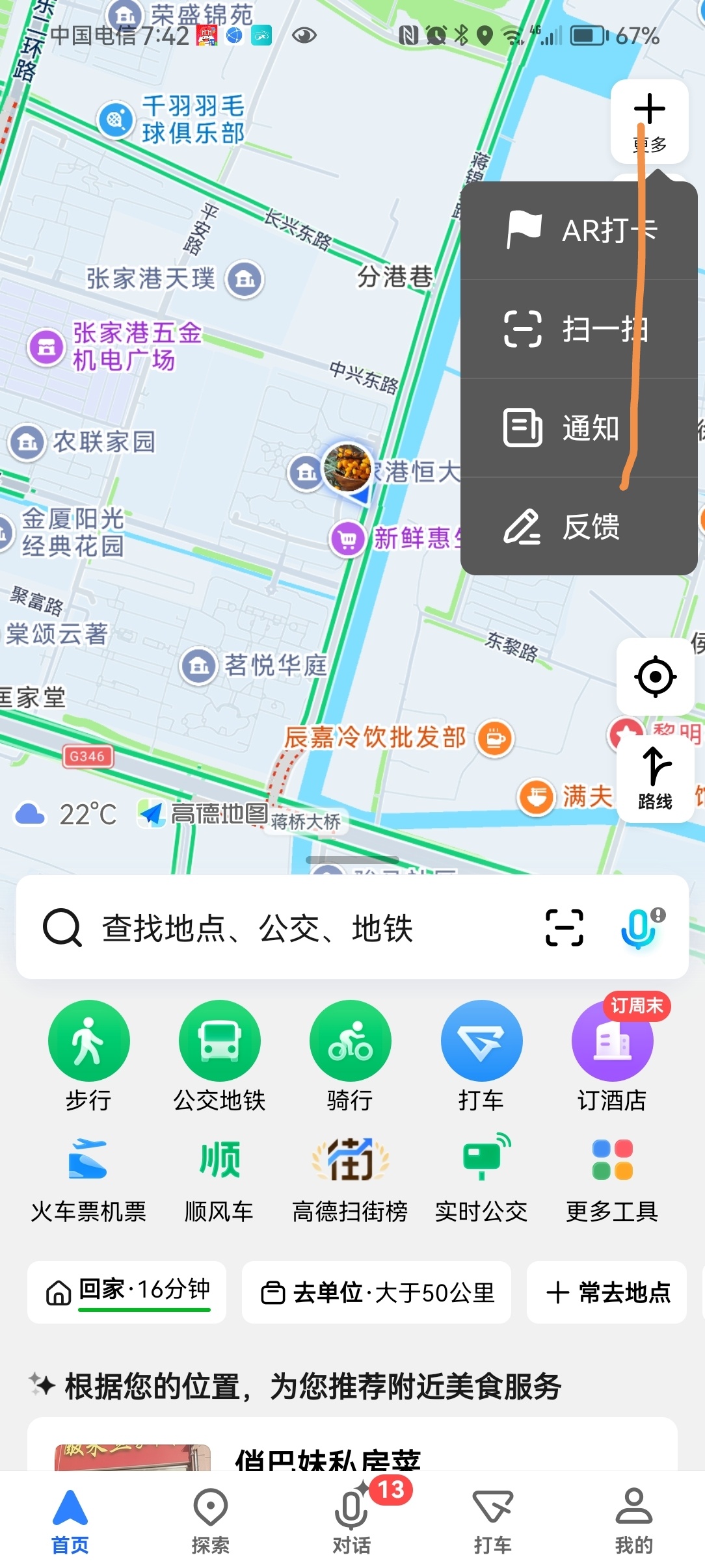Start voice search with microphone
The height and width of the screenshot is (1568, 705).
pyautogui.click(x=640, y=928)
